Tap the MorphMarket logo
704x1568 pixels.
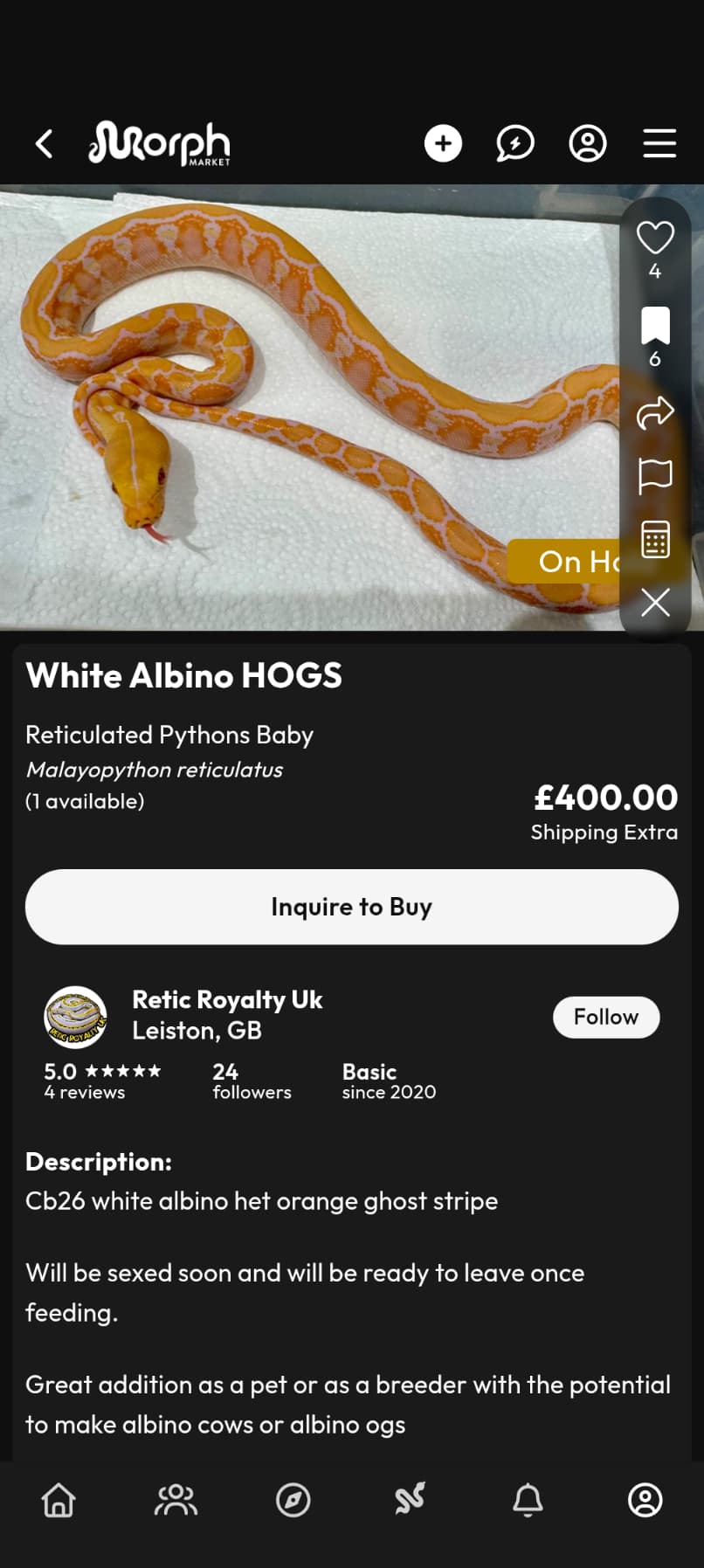[x=159, y=143]
